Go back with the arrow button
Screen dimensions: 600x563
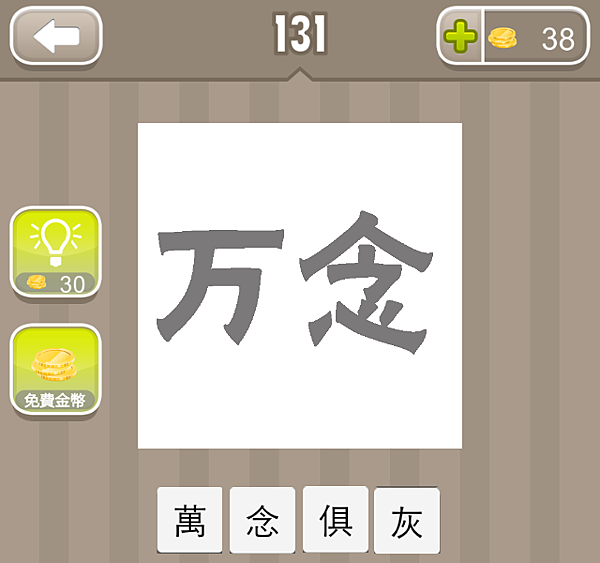point(56,37)
